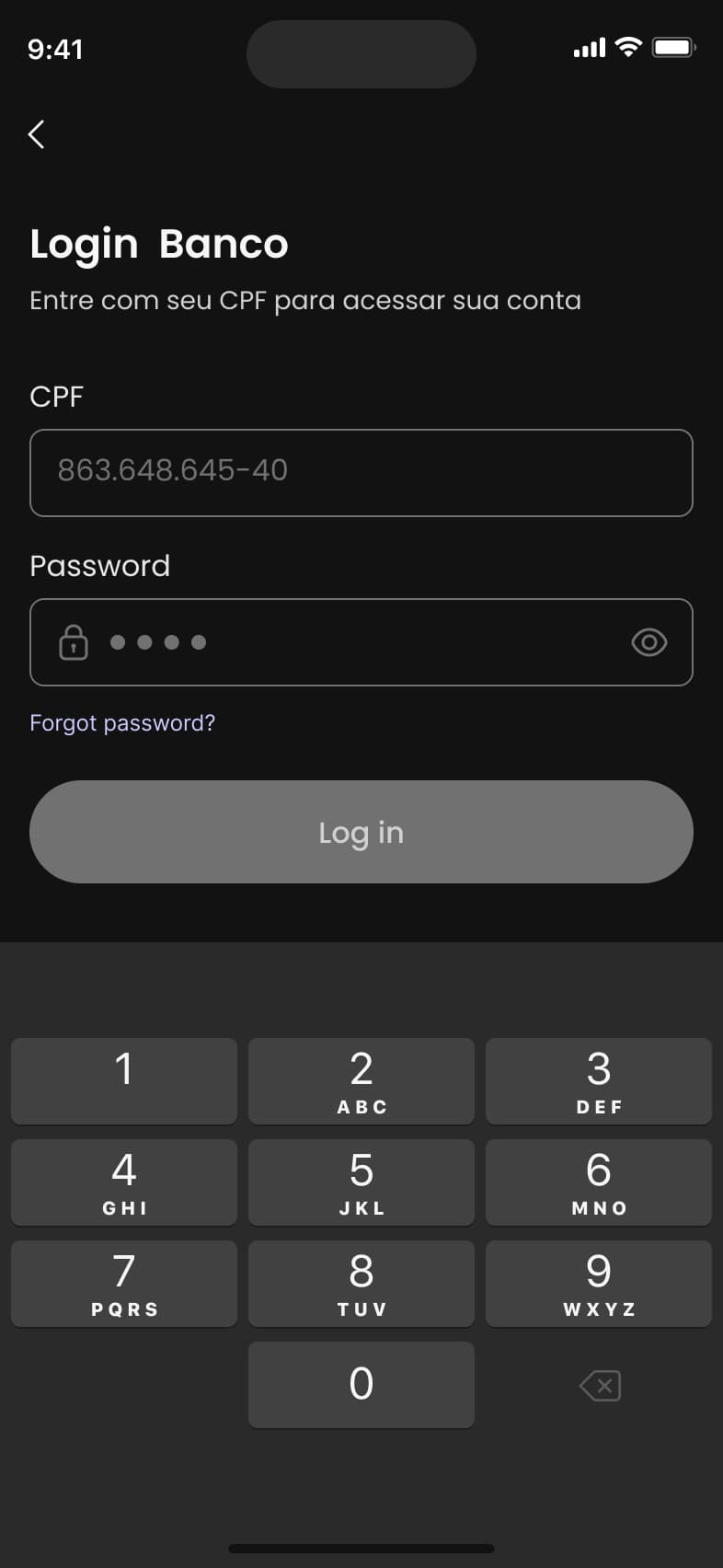Open the Forgot password link
The height and width of the screenshot is (1568, 723).
122,723
